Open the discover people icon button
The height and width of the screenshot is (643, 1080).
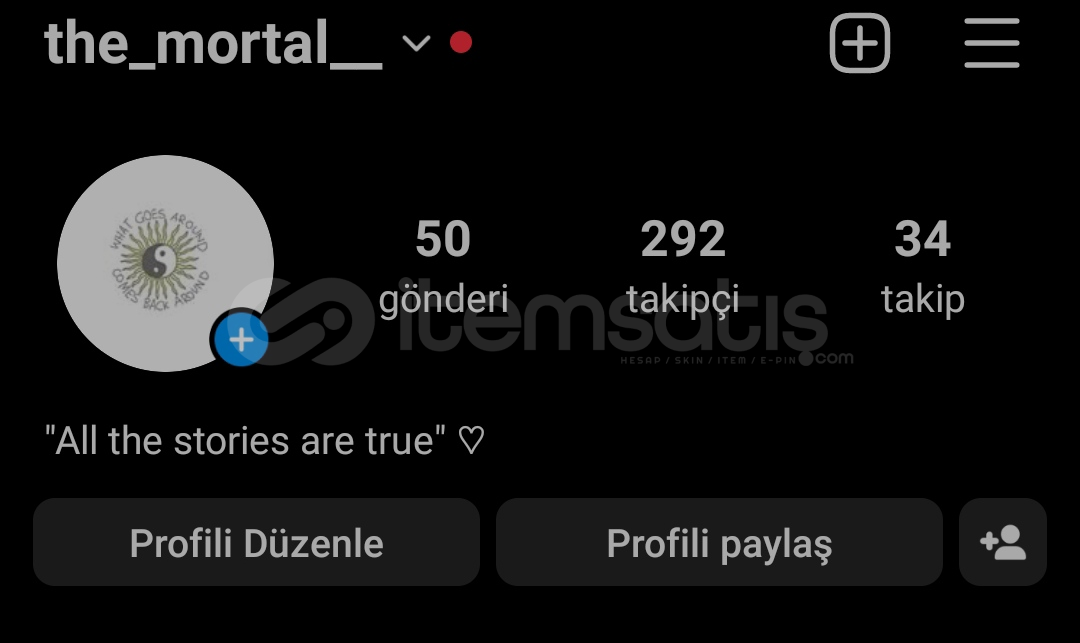tap(1003, 543)
